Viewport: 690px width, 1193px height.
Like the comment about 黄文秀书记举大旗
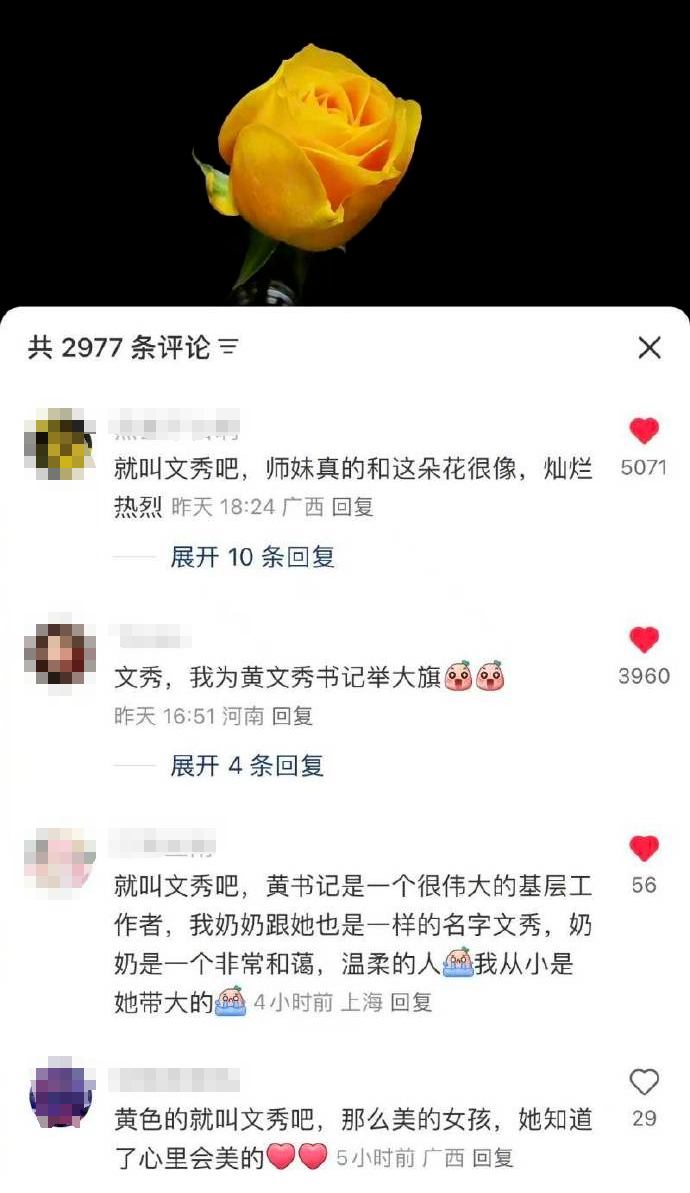[644, 640]
